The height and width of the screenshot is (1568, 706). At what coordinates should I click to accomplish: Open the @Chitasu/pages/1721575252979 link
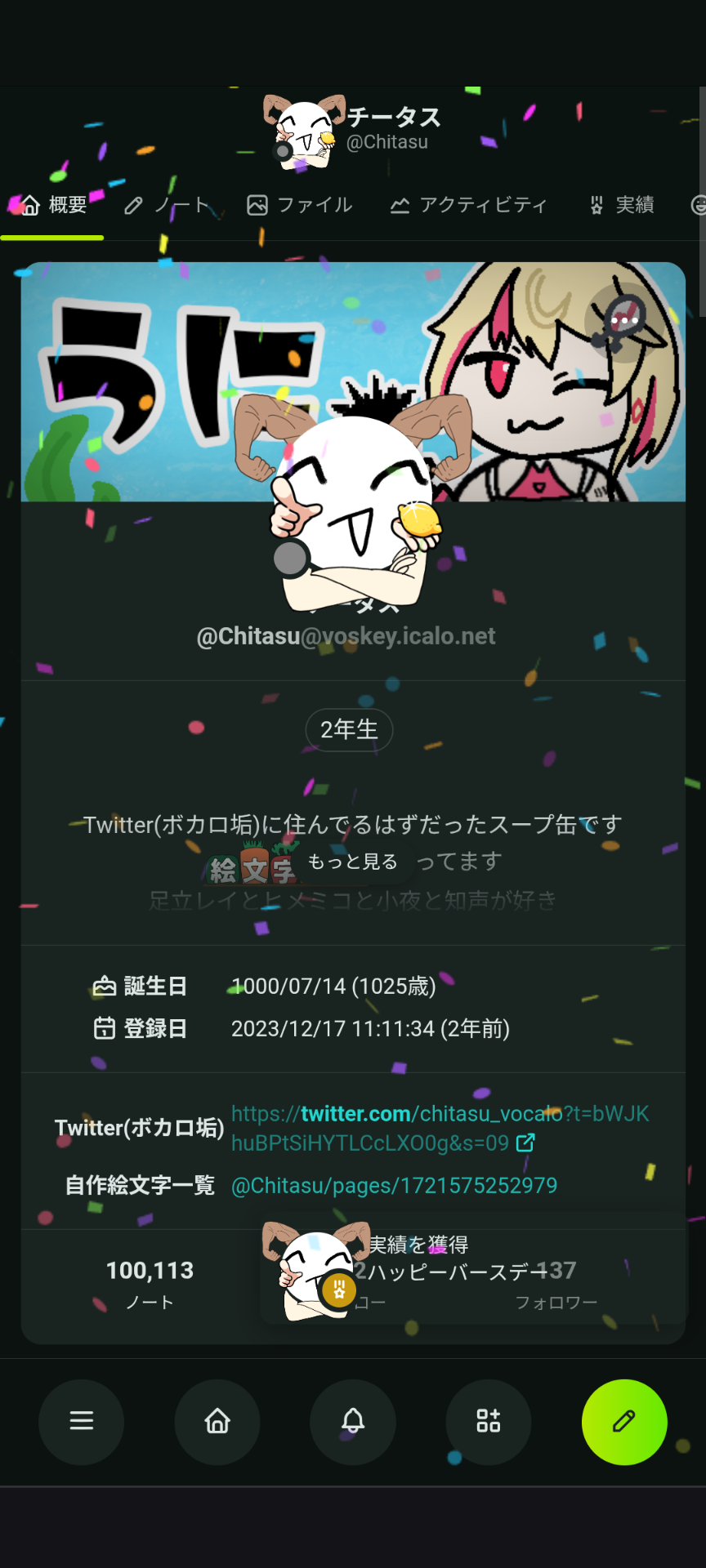[394, 1186]
